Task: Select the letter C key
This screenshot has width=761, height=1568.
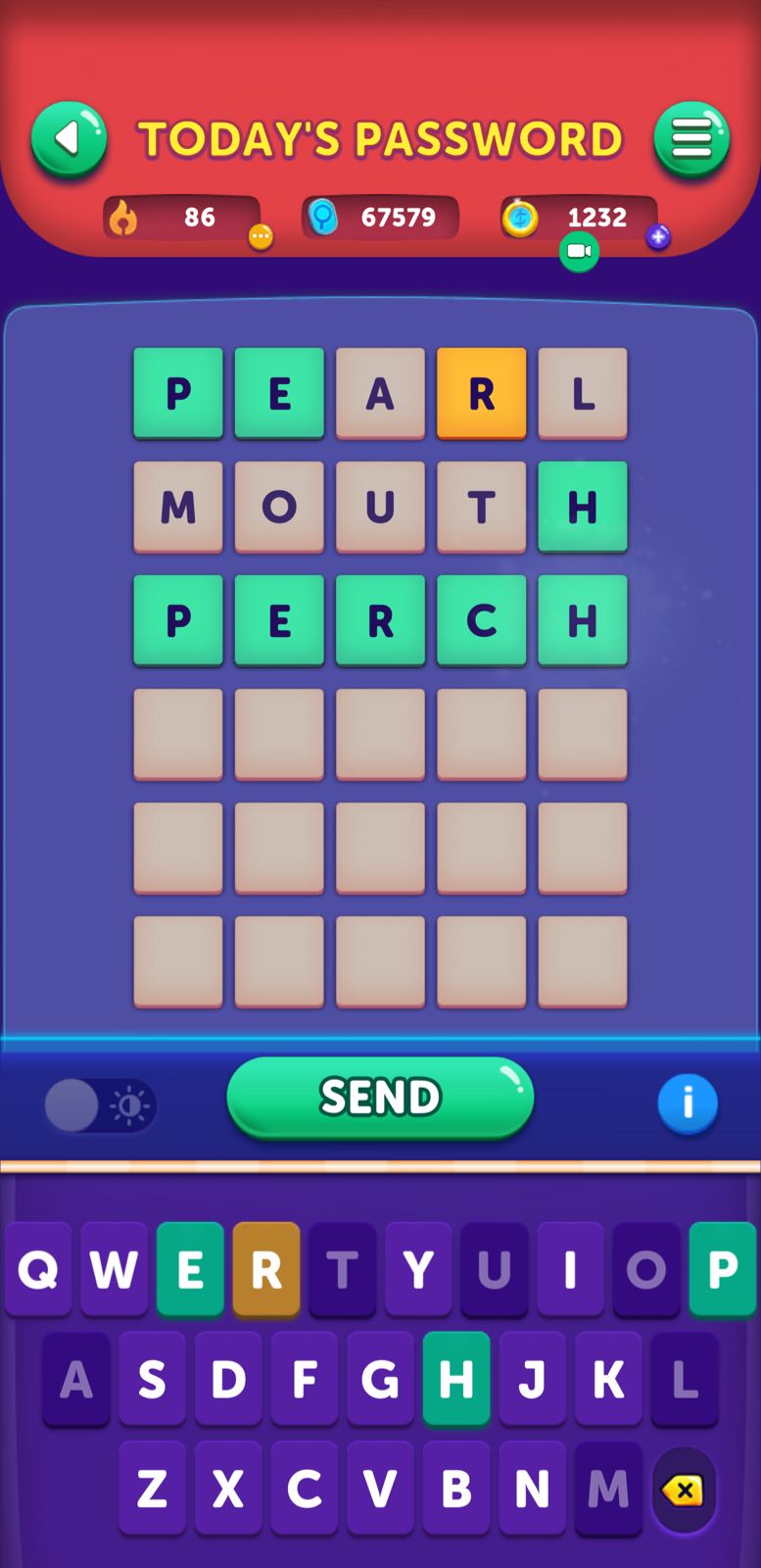Action: [x=304, y=1490]
